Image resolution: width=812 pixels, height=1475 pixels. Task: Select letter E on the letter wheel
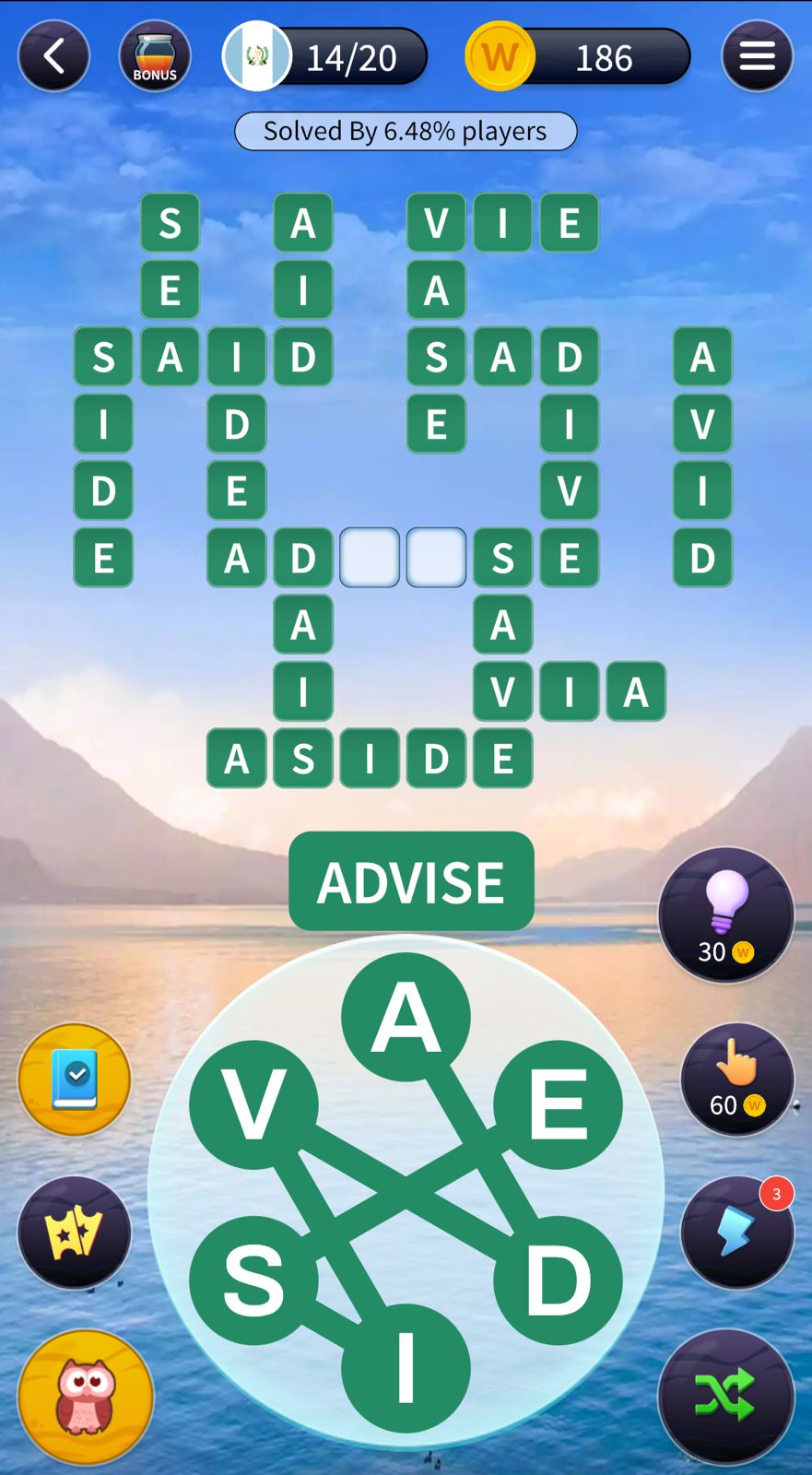coord(558,1104)
